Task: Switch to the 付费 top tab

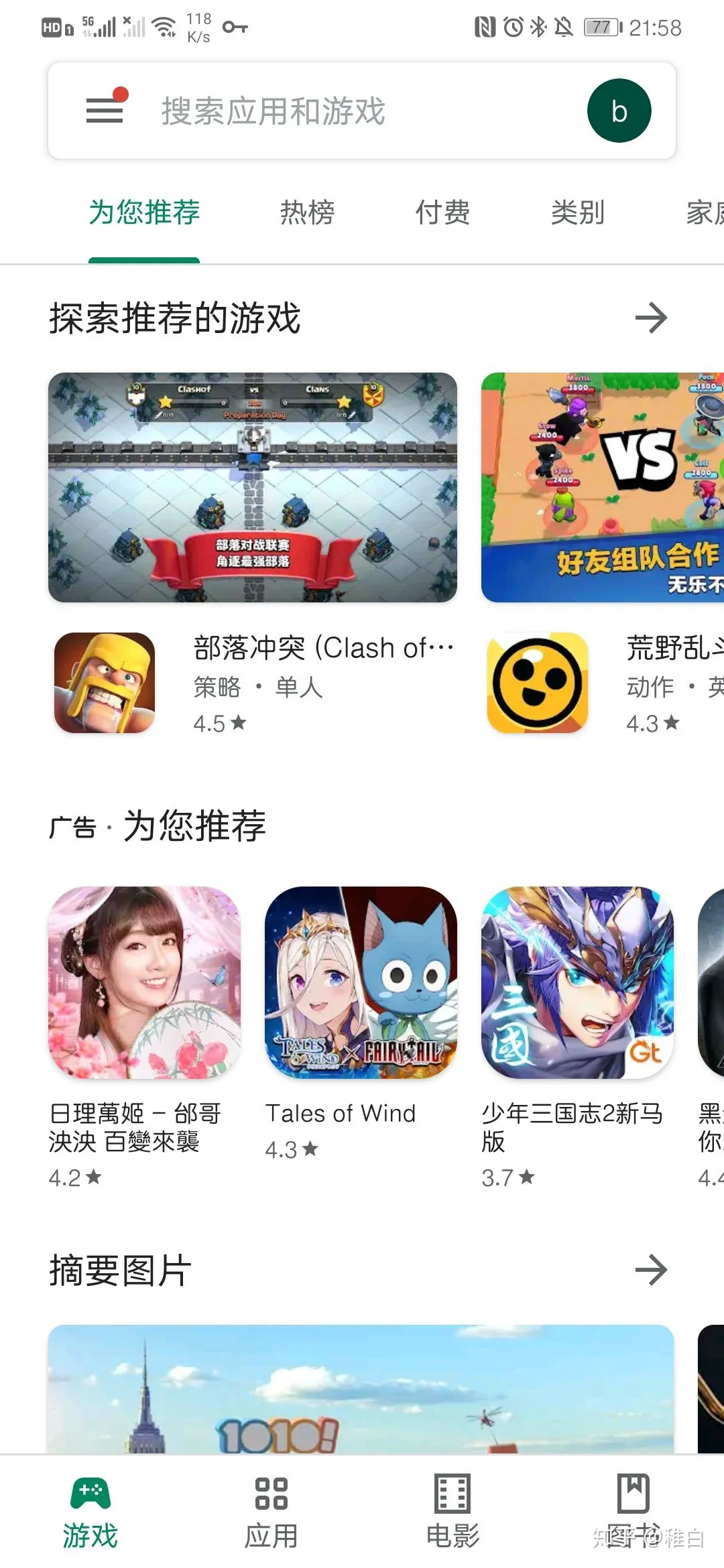Action: [x=442, y=213]
